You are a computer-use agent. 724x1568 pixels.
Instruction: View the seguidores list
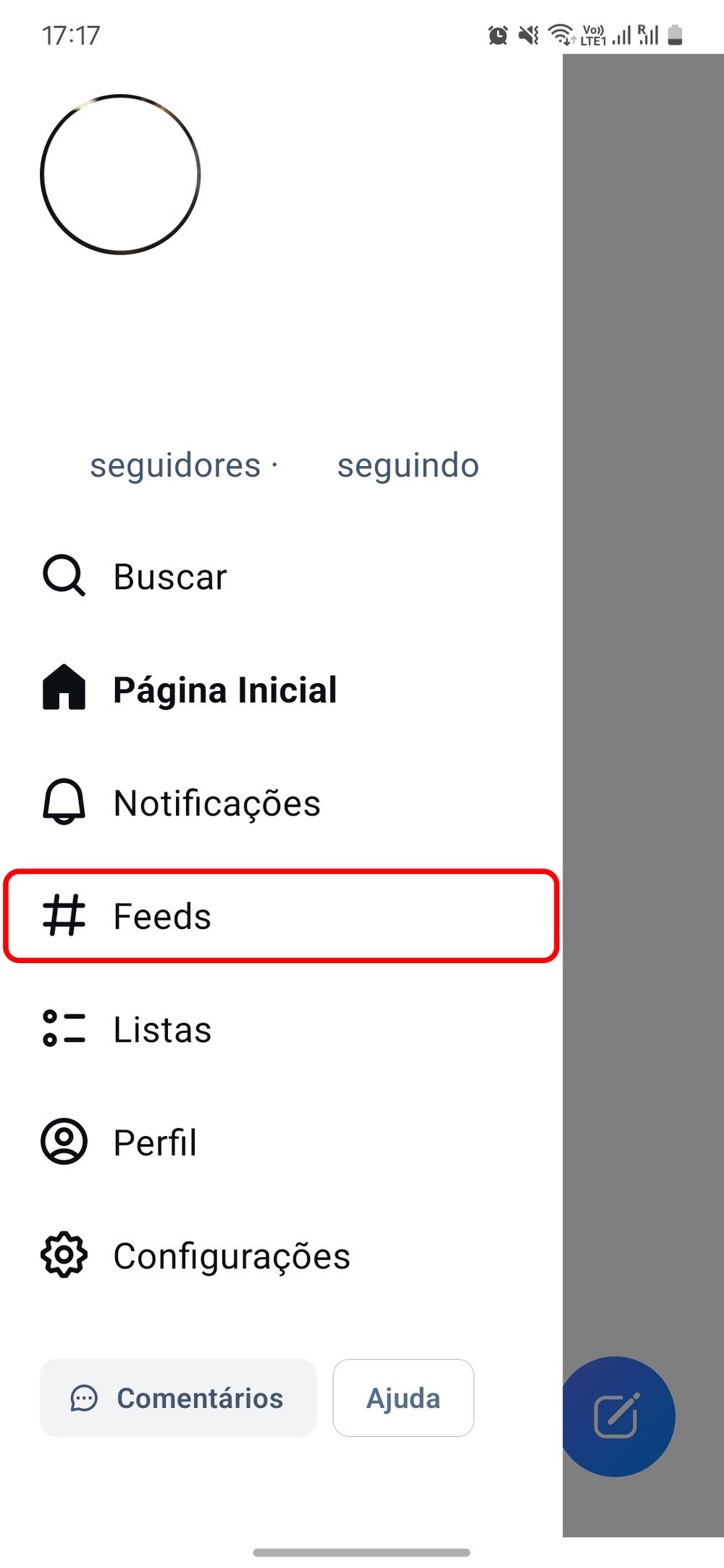coord(175,465)
